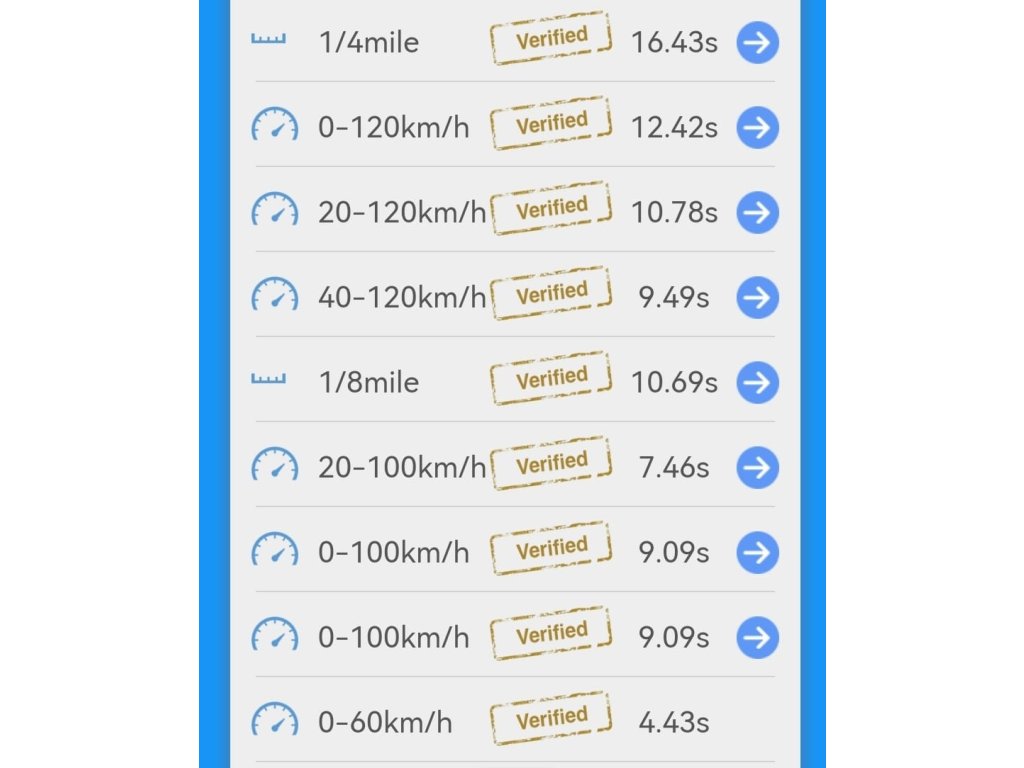Screen dimensions: 1024x768
Task: View details for 0-120km/h result
Action: pyautogui.click(x=757, y=128)
